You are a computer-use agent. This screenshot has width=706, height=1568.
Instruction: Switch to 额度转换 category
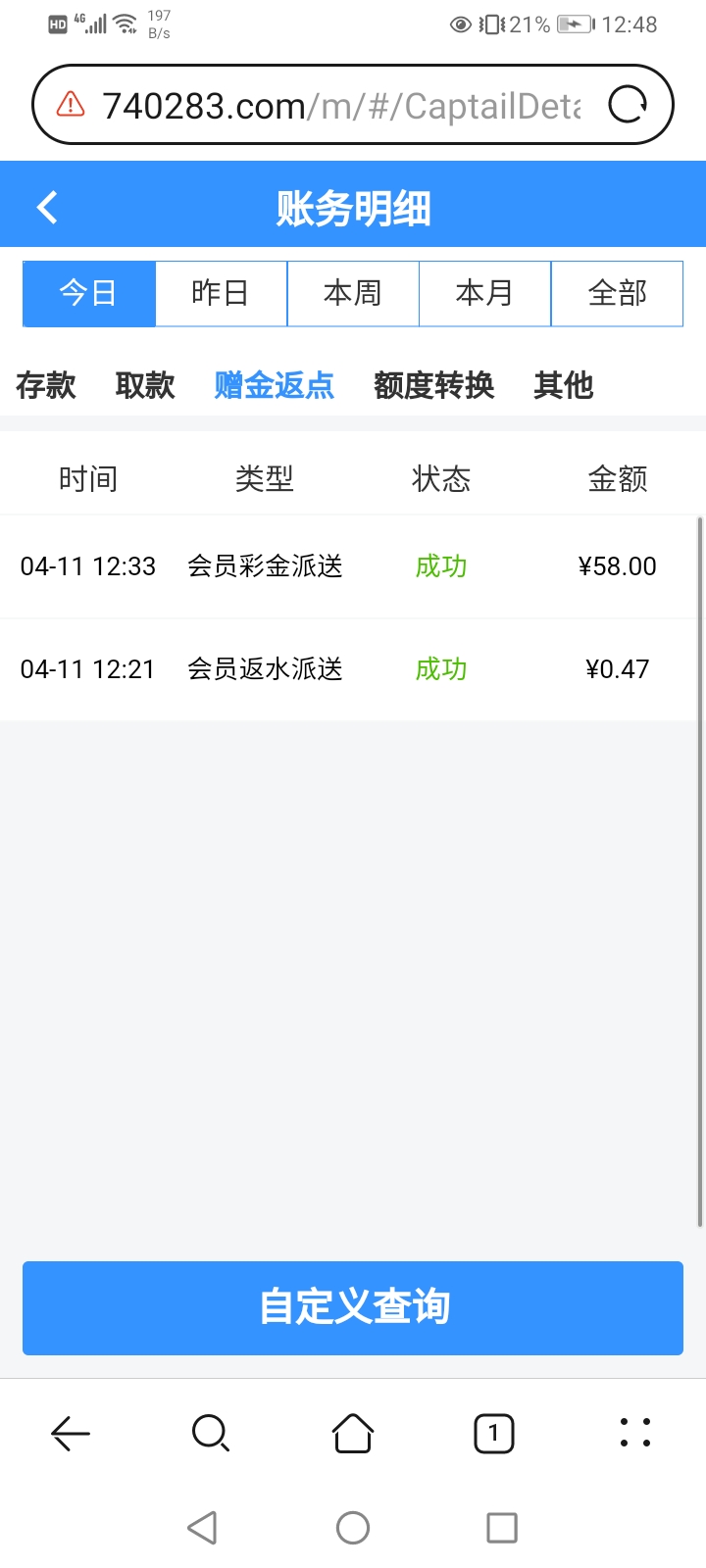[x=434, y=385]
